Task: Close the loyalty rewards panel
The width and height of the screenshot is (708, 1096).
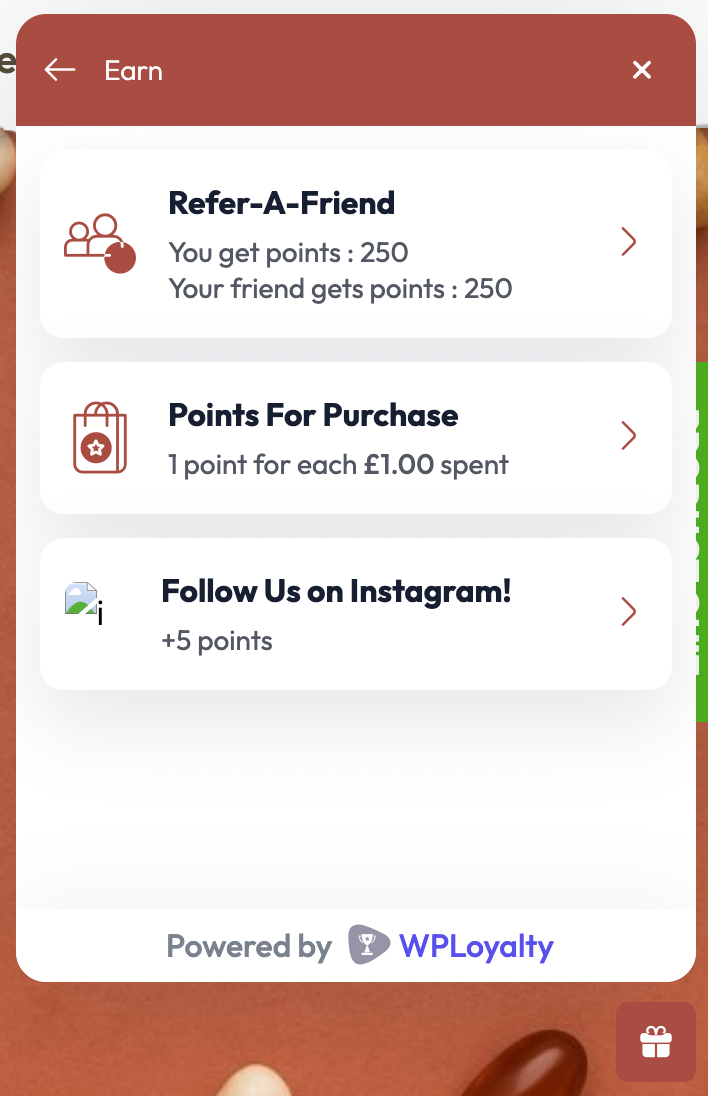Action: pyautogui.click(x=642, y=70)
